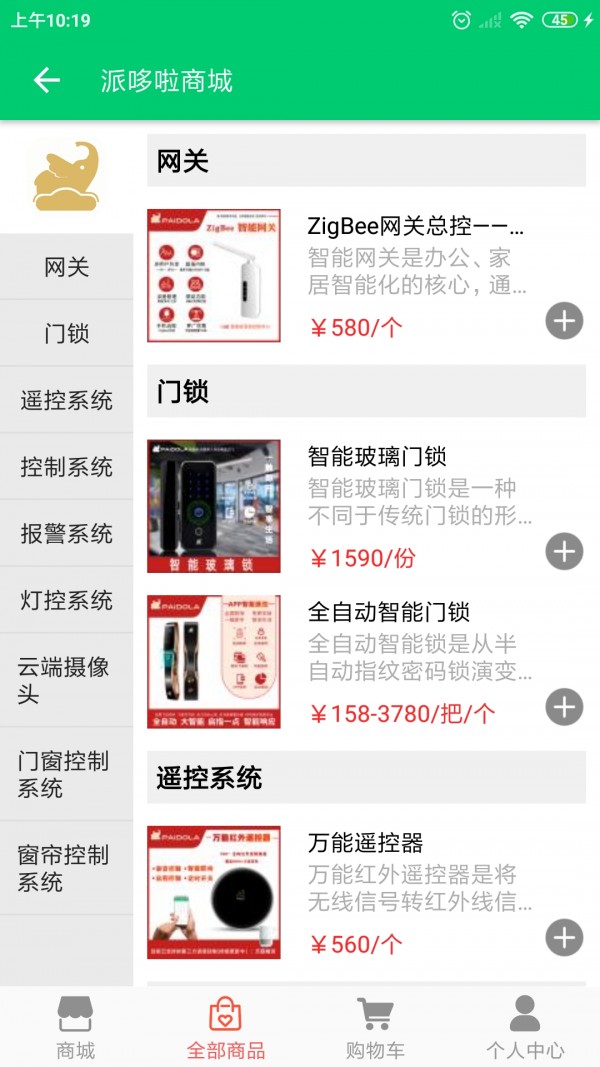
Task: Open the 购物车 tab
Action: click(375, 1027)
